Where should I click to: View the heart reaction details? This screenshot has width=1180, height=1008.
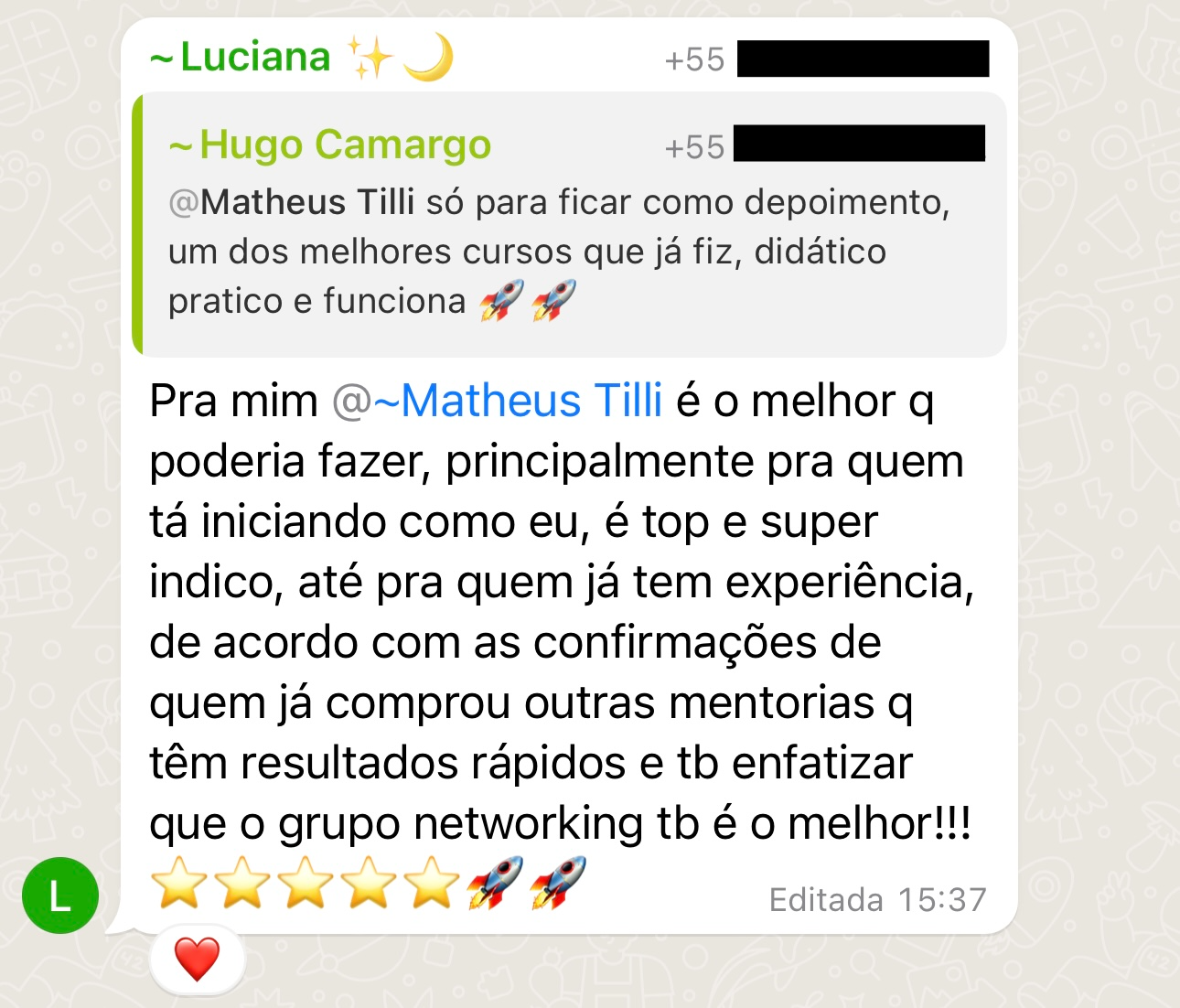[198, 959]
